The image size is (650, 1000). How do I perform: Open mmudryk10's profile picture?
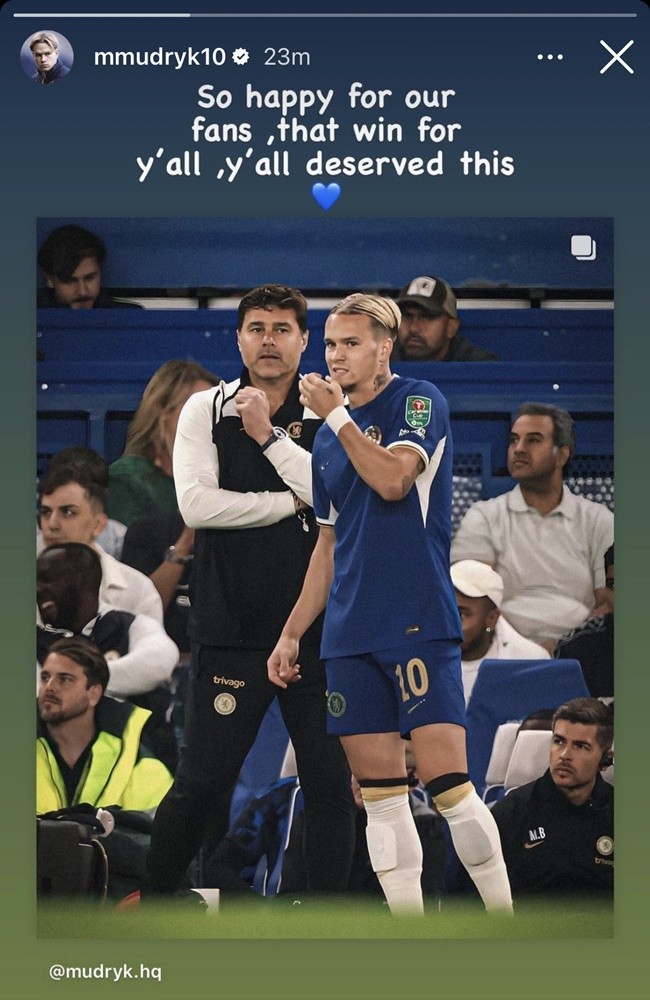tap(47, 57)
